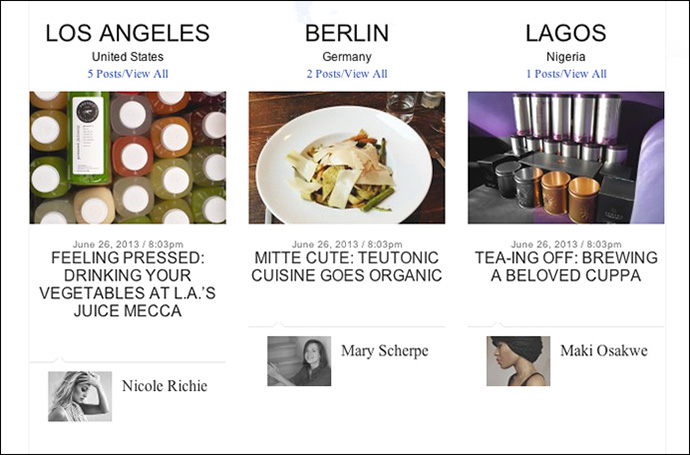Open the Lagos tea tins photo
Viewport: 690px width, 455px height.
pyautogui.click(x=566, y=158)
